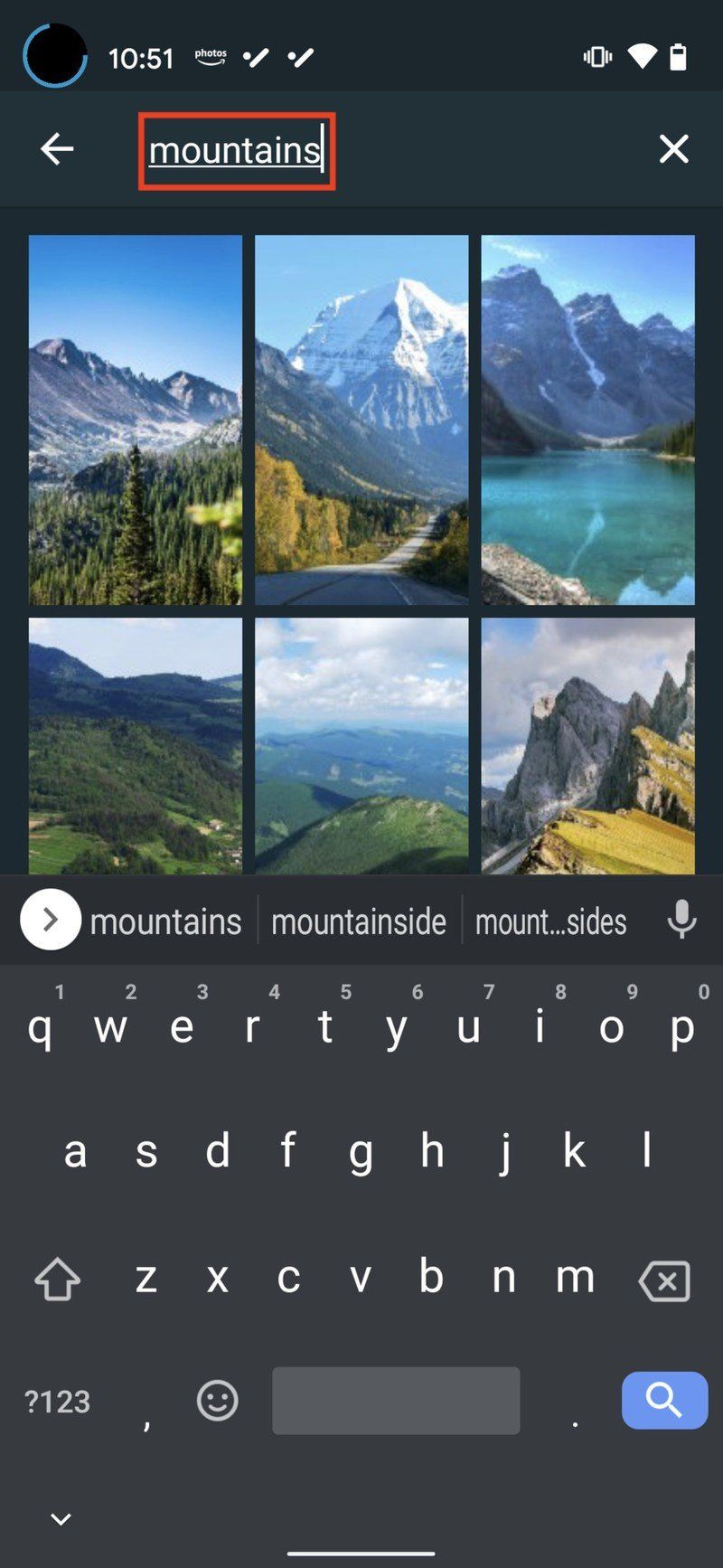Switch to the symbols keyboard with ?123
The width and height of the screenshot is (723, 1568).
58,1401
